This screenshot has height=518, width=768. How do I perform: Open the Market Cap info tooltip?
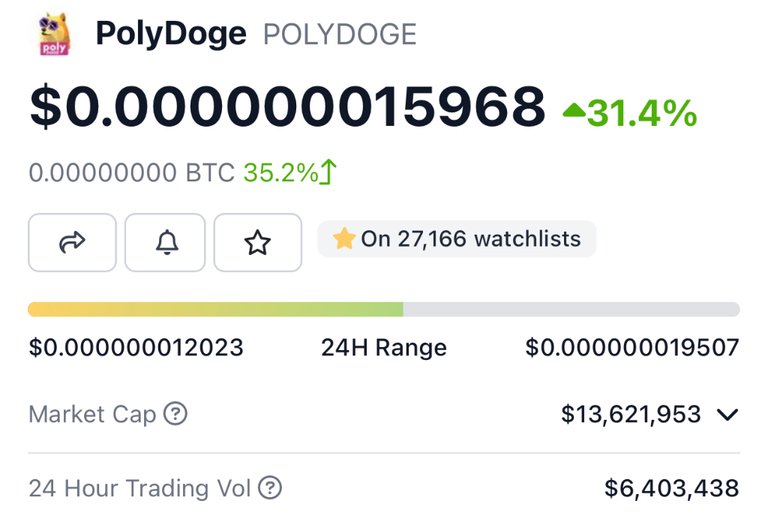pos(175,414)
